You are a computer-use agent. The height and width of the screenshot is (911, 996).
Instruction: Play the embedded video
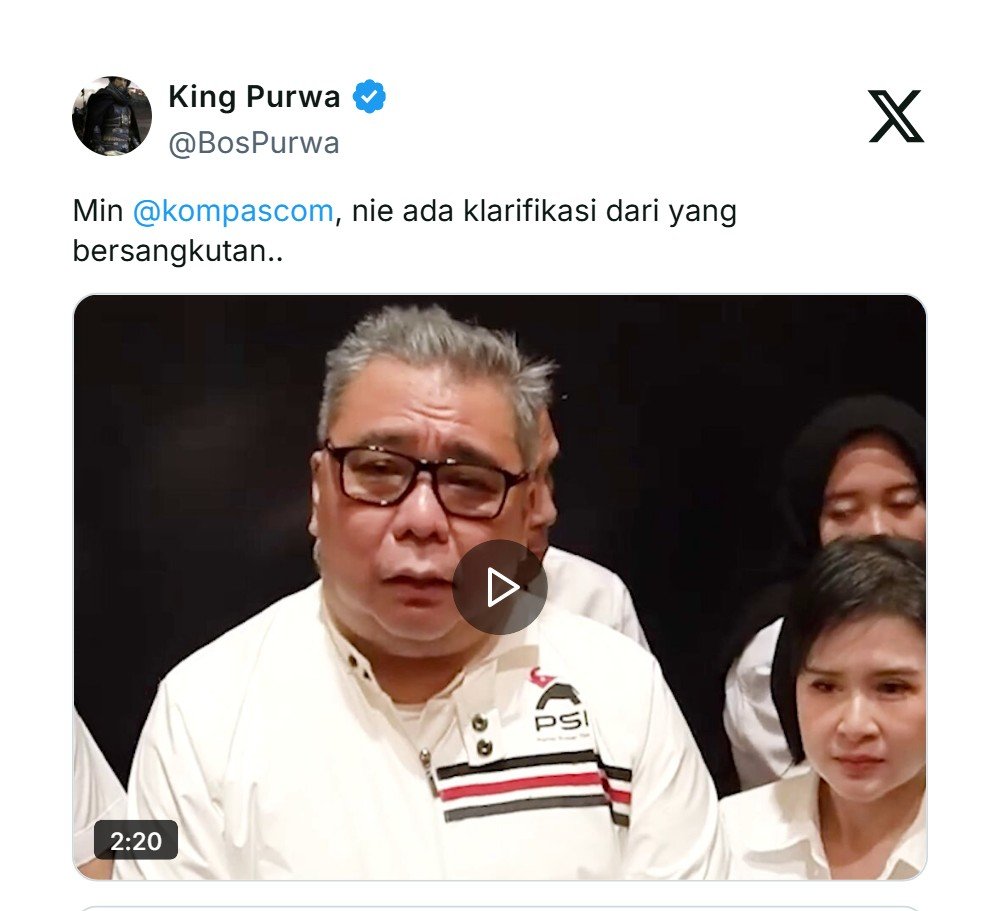point(499,587)
